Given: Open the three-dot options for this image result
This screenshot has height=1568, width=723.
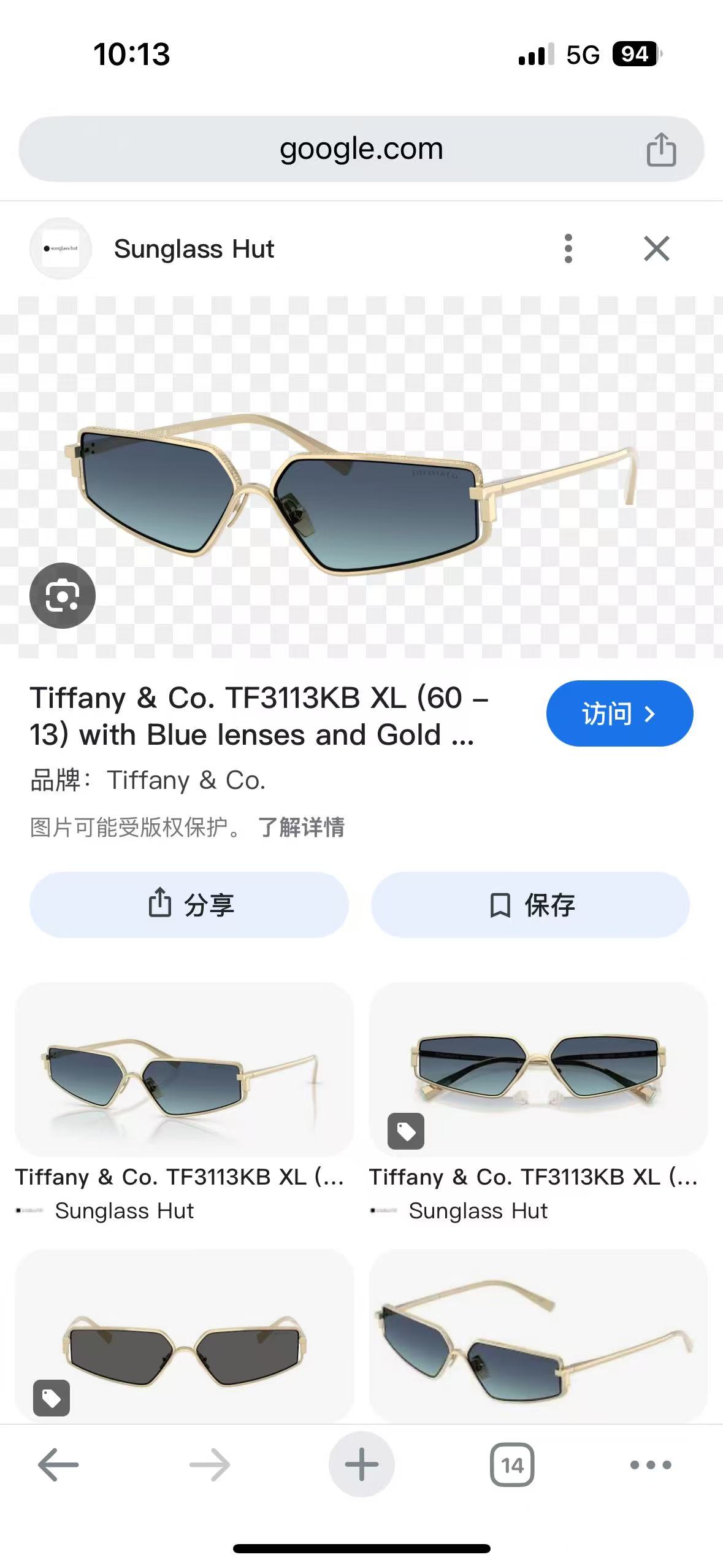Looking at the screenshot, I should click(x=568, y=248).
